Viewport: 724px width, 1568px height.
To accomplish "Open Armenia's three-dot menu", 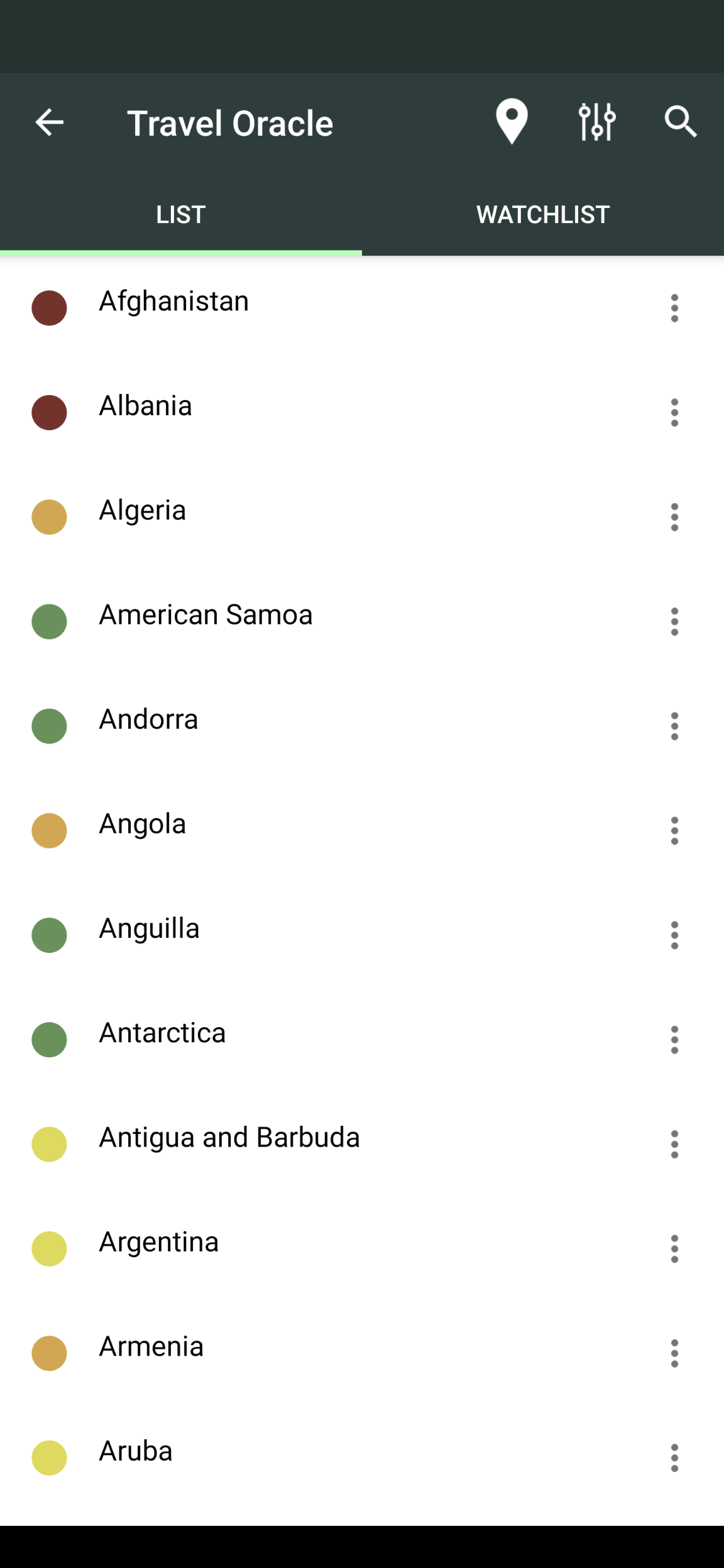I will click(x=674, y=1353).
